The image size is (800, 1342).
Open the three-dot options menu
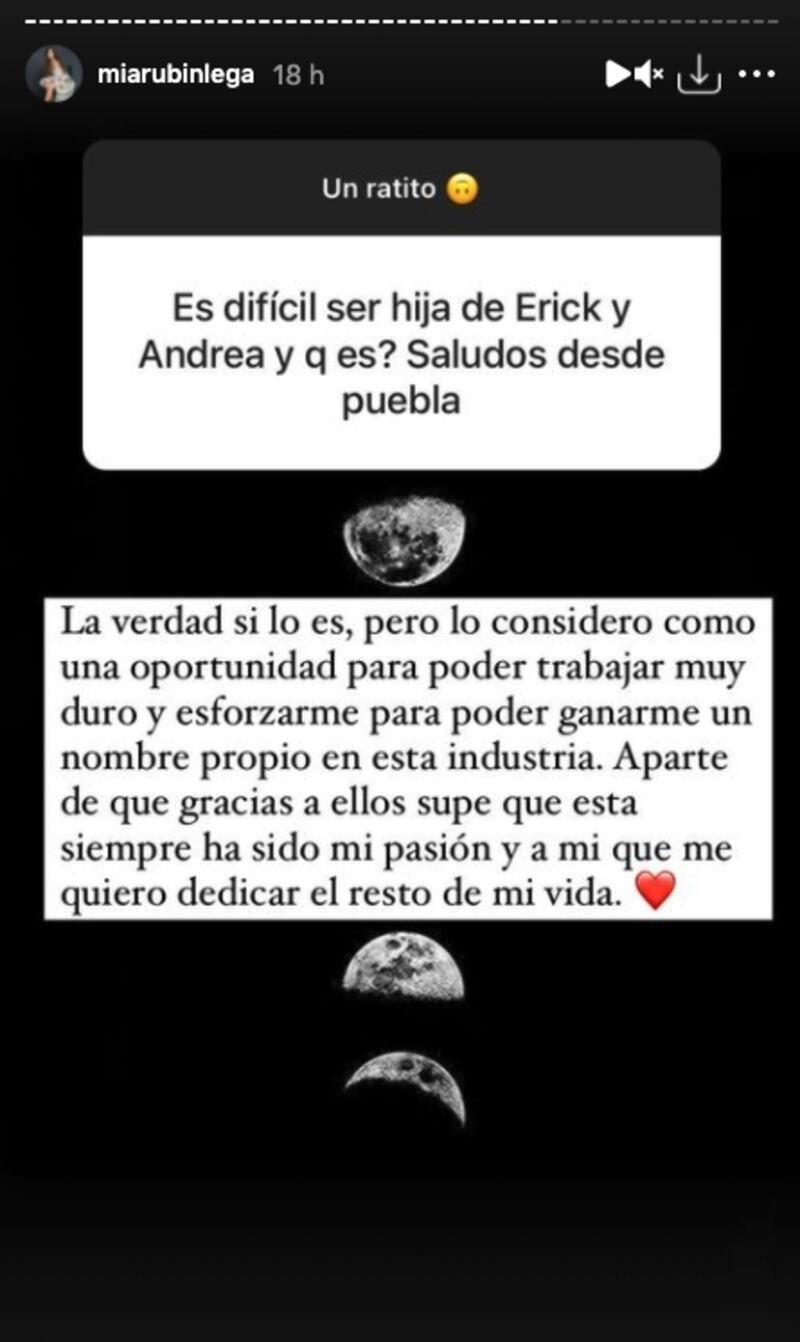757,75
